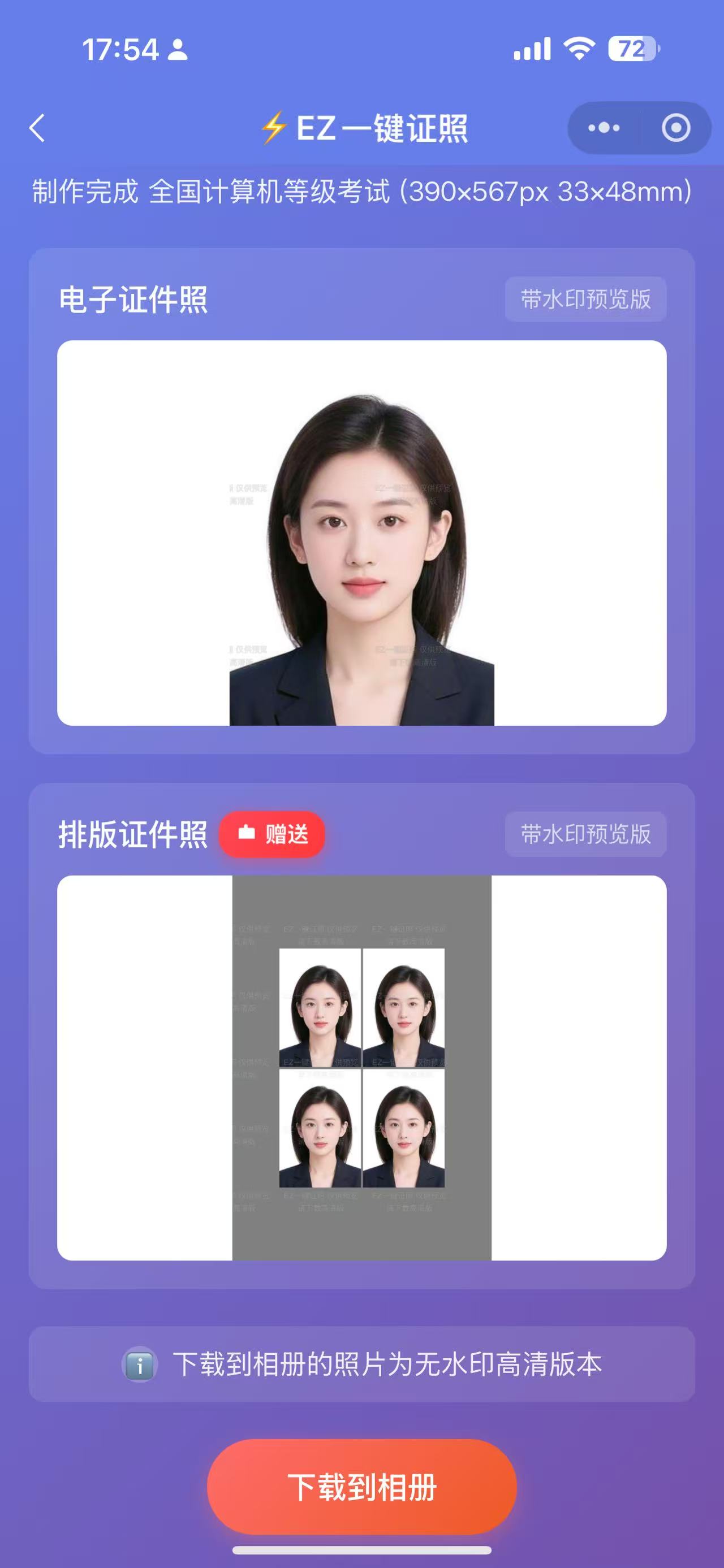Open the mini program's three-dot menu
Screen dimensions: 724x1568
[604, 128]
